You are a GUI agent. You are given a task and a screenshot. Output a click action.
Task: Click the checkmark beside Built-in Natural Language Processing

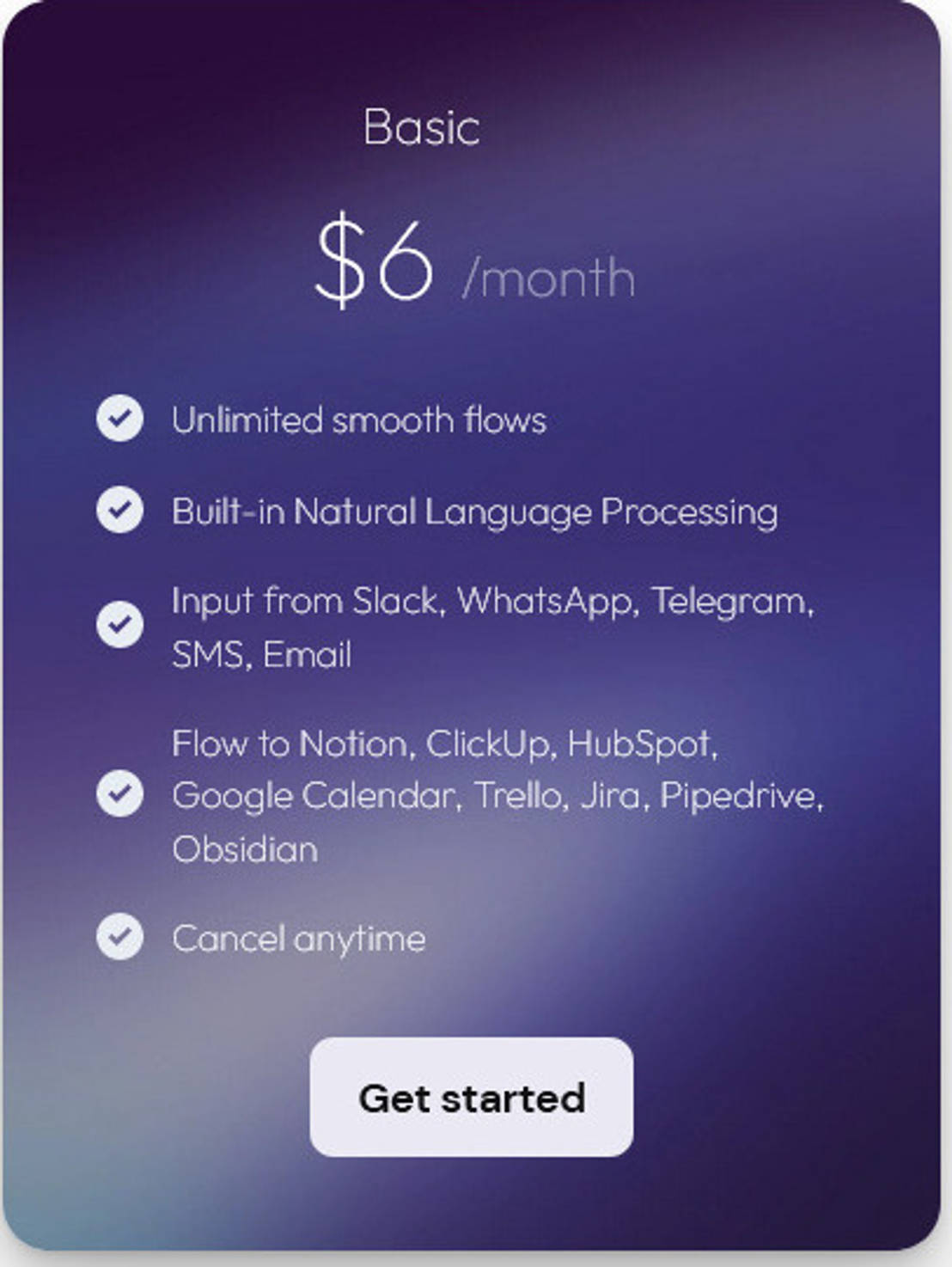pos(121,511)
